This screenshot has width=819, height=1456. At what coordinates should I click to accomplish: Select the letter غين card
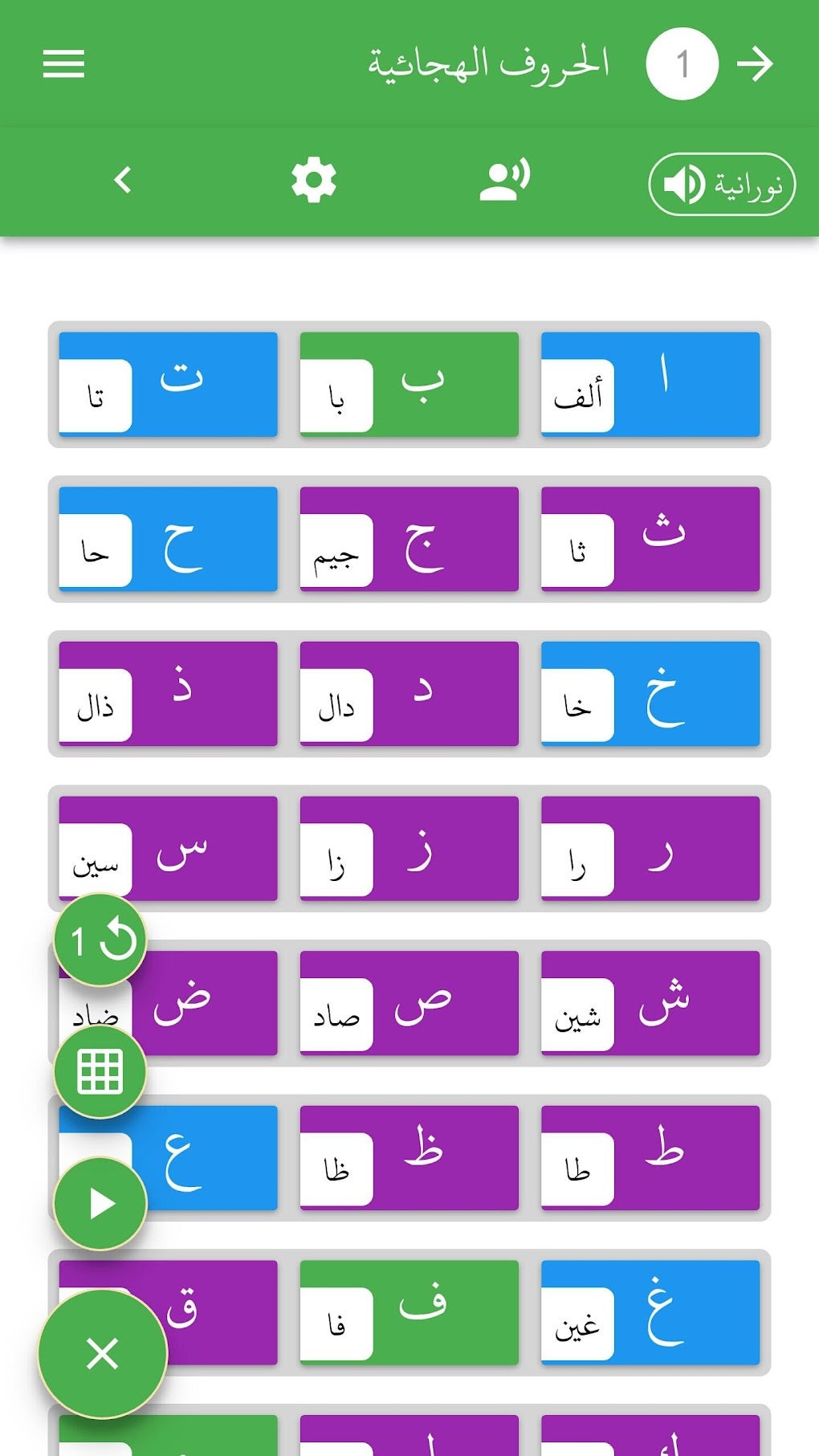[x=650, y=1311]
